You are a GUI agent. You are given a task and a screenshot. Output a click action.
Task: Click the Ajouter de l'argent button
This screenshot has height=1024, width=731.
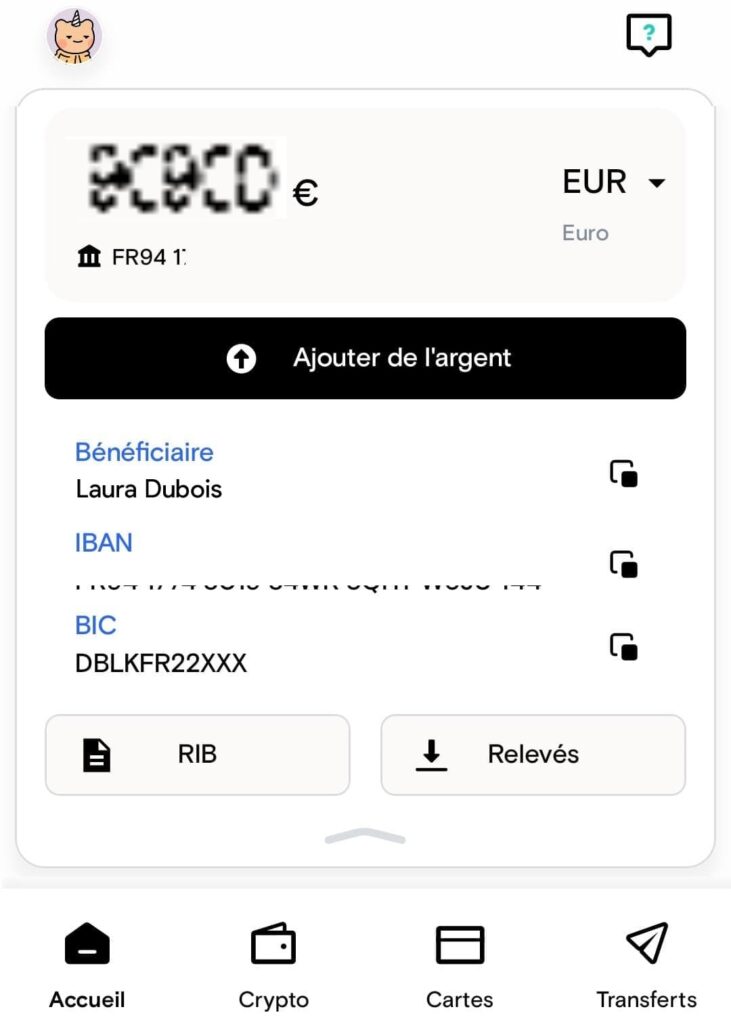pyautogui.click(x=364, y=358)
